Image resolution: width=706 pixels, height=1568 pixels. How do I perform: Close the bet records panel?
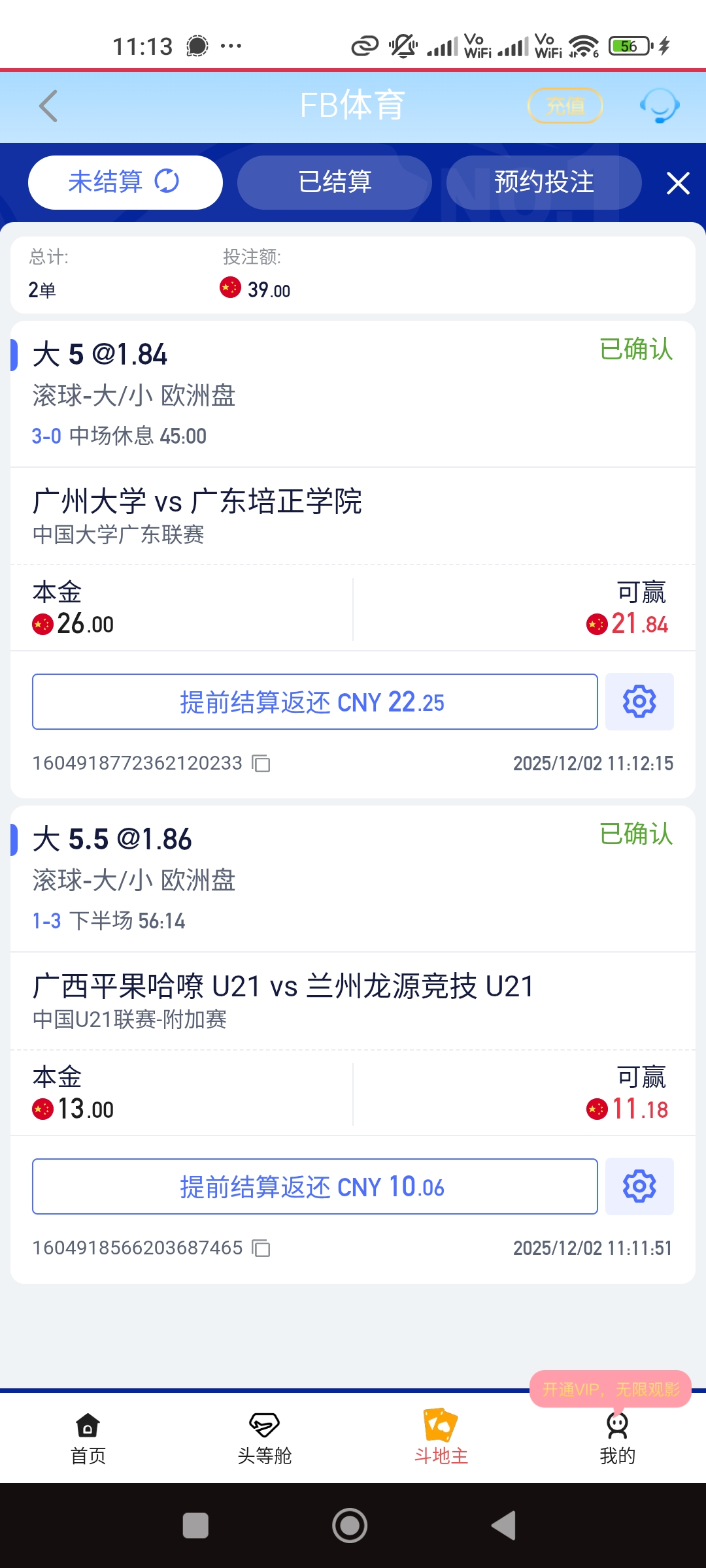tap(678, 183)
